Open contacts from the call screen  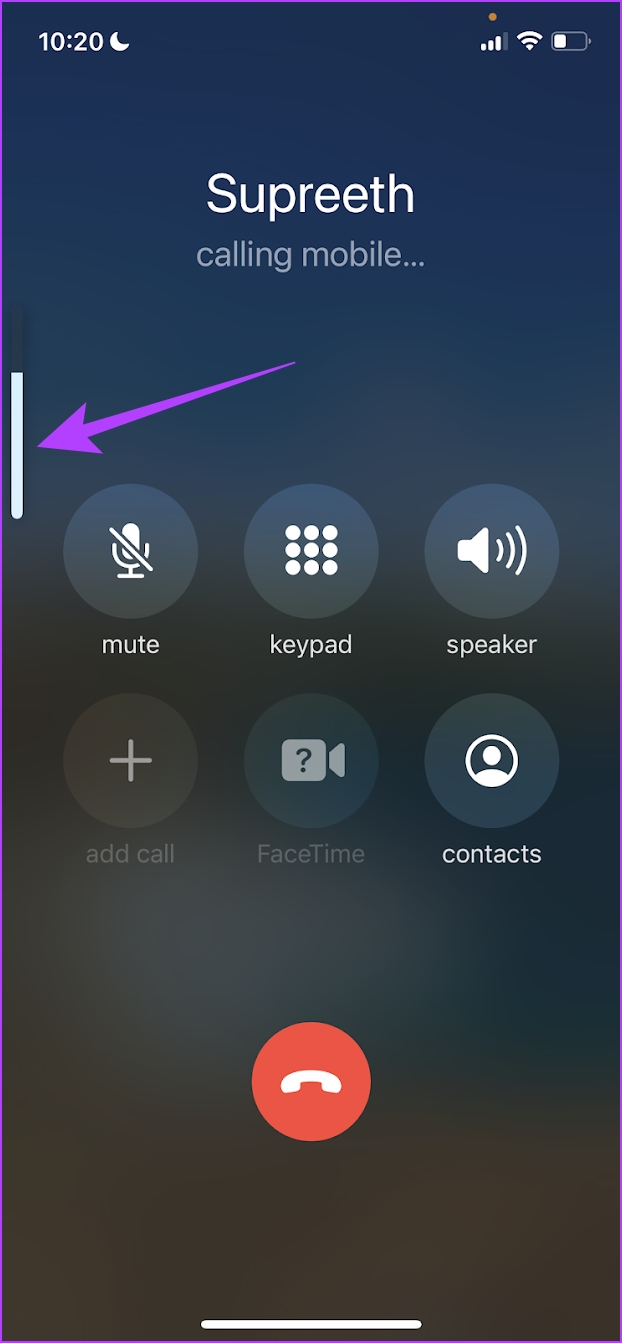click(492, 760)
